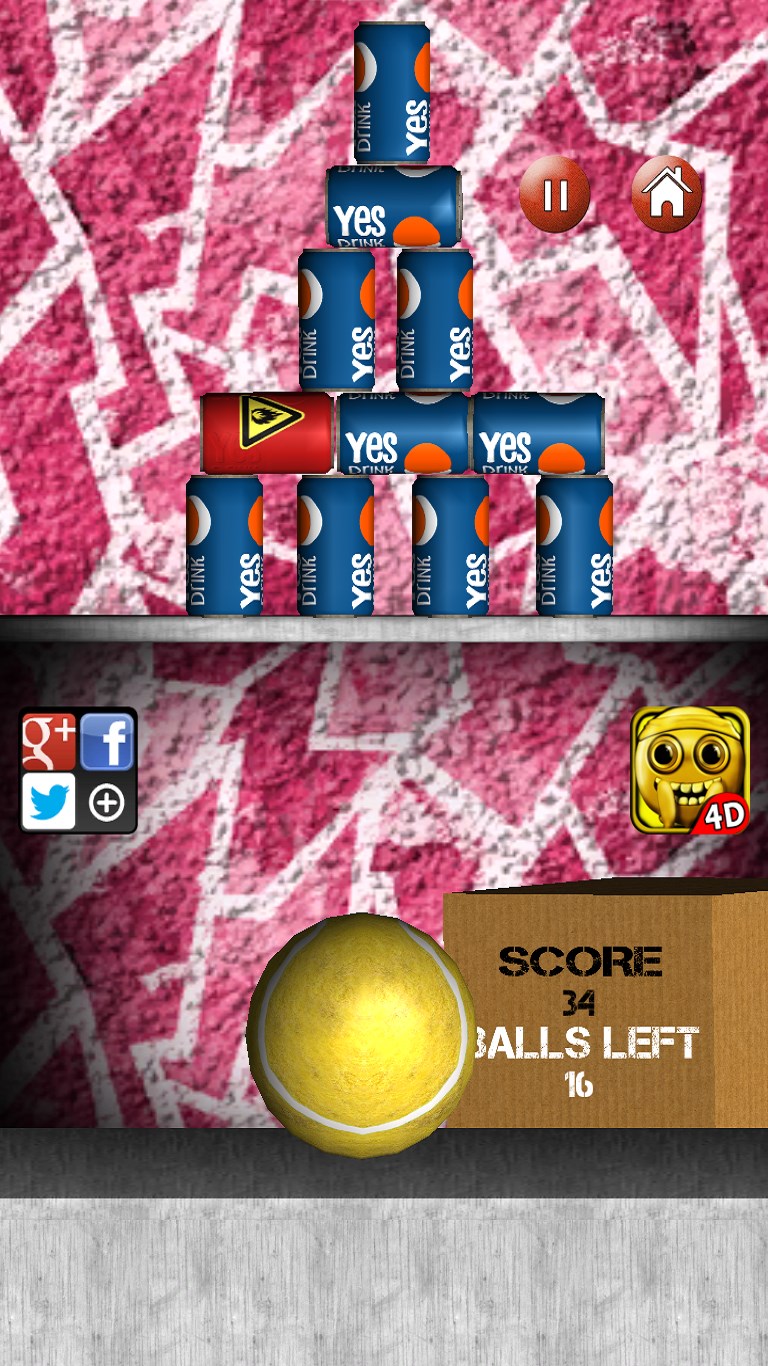Viewport: 768px width, 1366px height.
Task: Pause the game
Action: click(554, 195)
